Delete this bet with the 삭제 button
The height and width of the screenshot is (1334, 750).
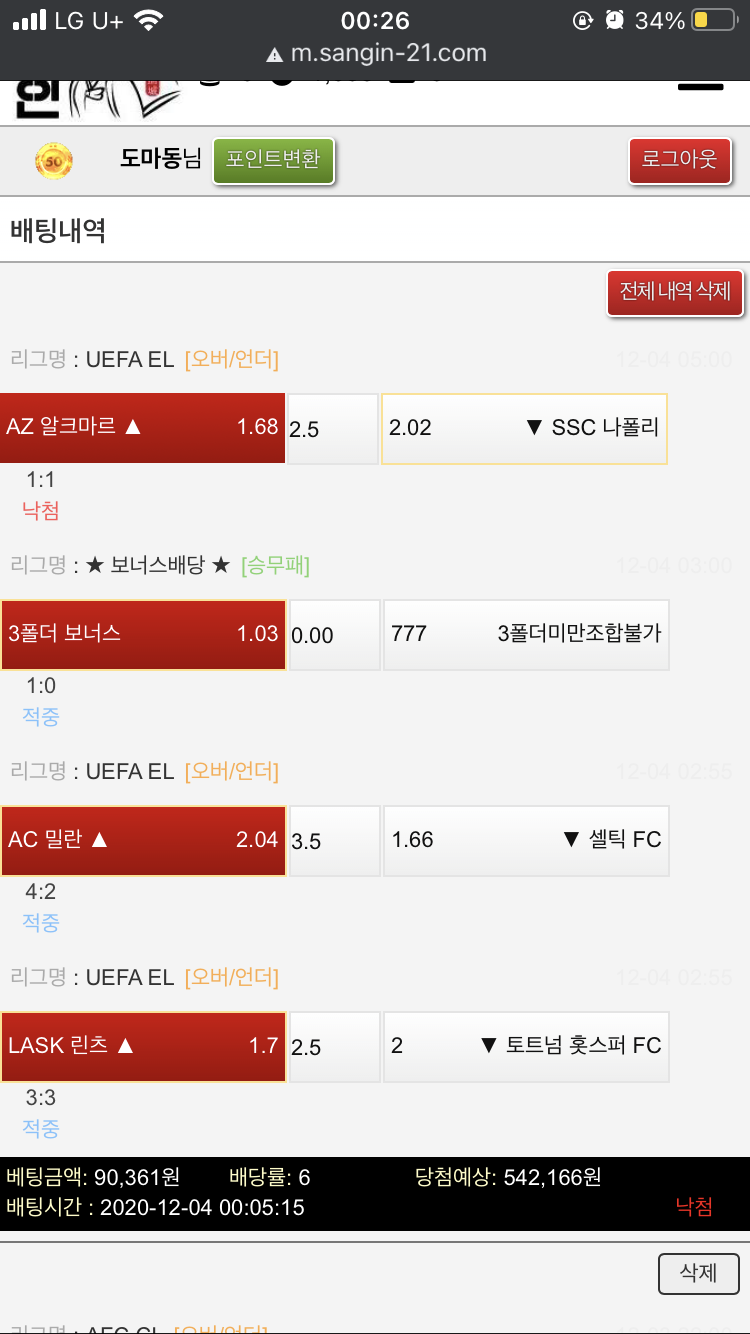pyautogui.click(x=698, y=1273)
